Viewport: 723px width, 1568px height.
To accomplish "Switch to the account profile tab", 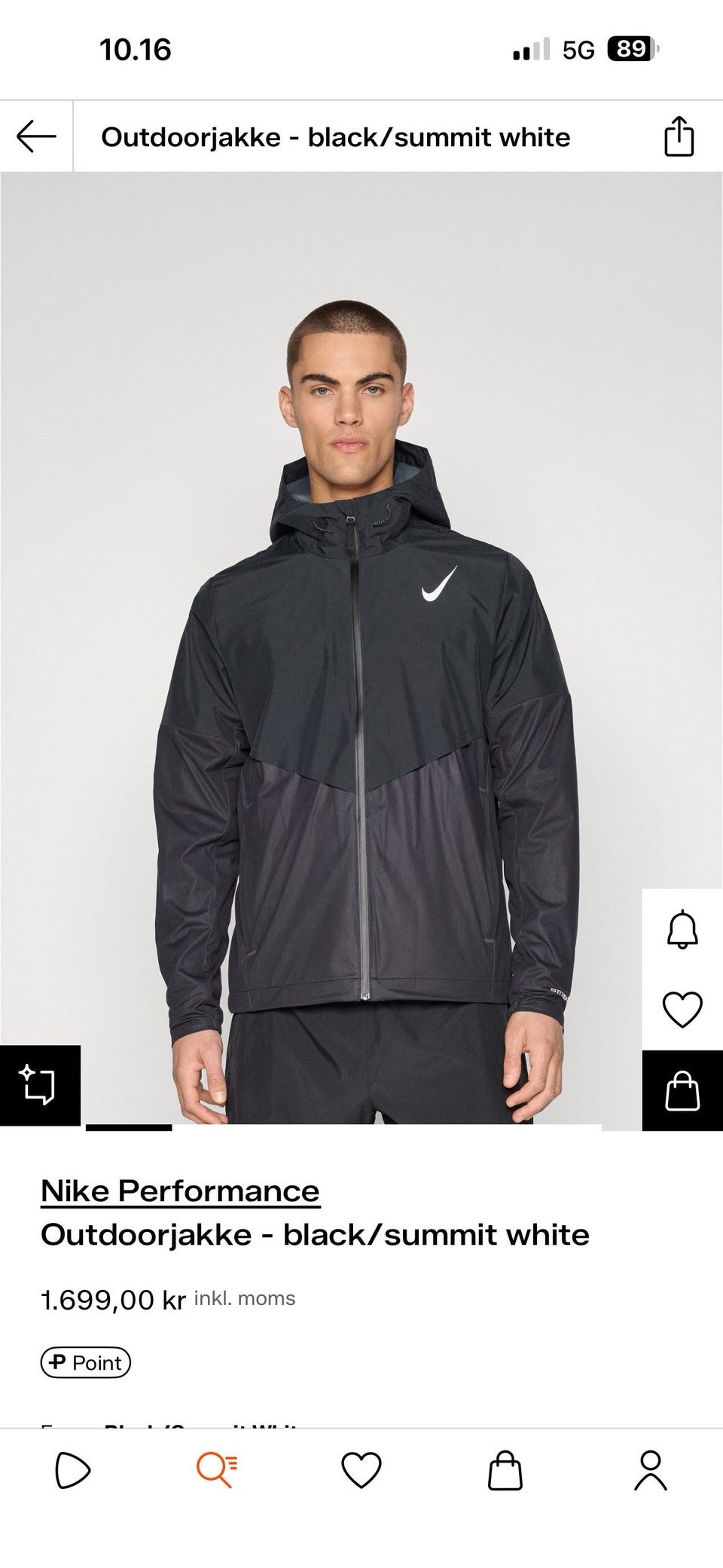I will 651,1470.
